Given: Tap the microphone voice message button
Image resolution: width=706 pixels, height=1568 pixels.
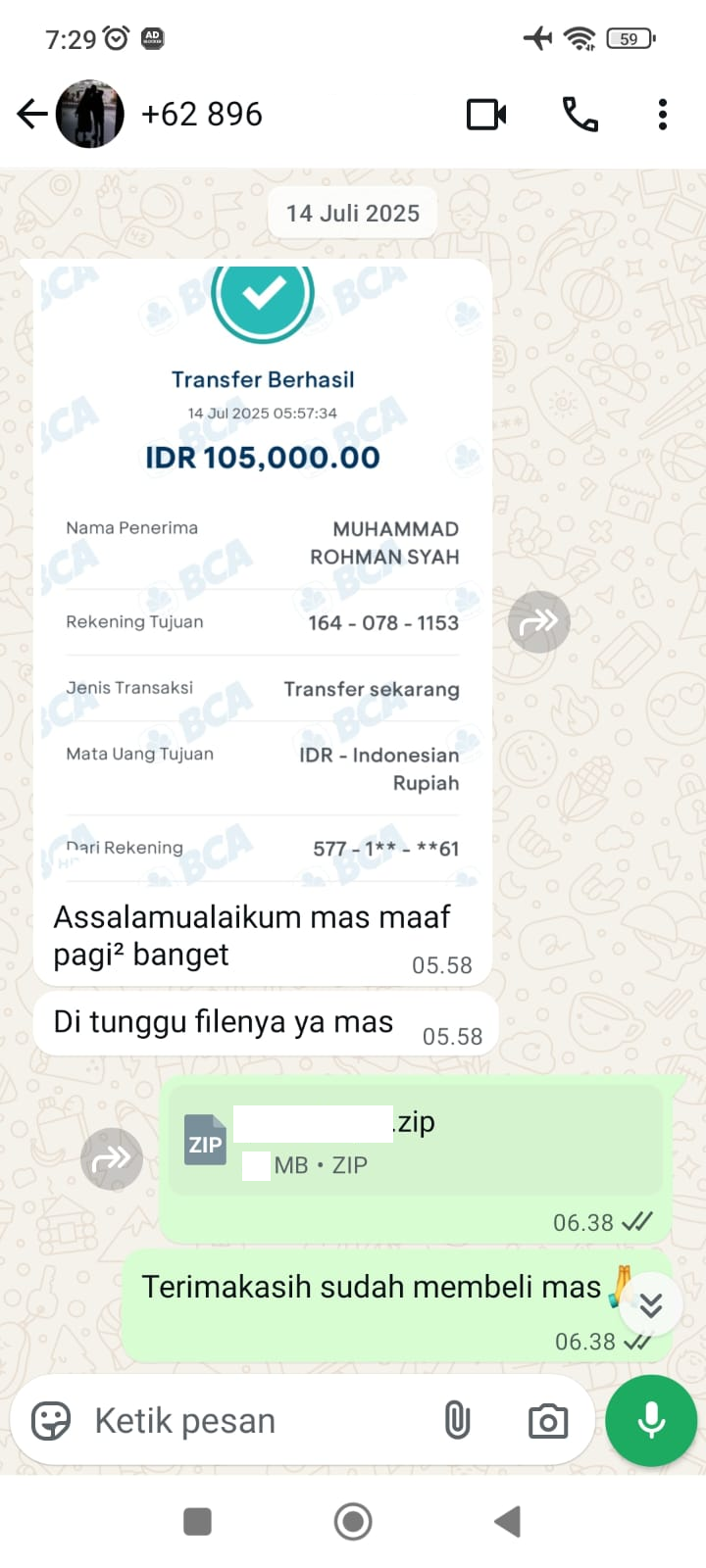Looking at the screenshot, I should point(651,1420).
